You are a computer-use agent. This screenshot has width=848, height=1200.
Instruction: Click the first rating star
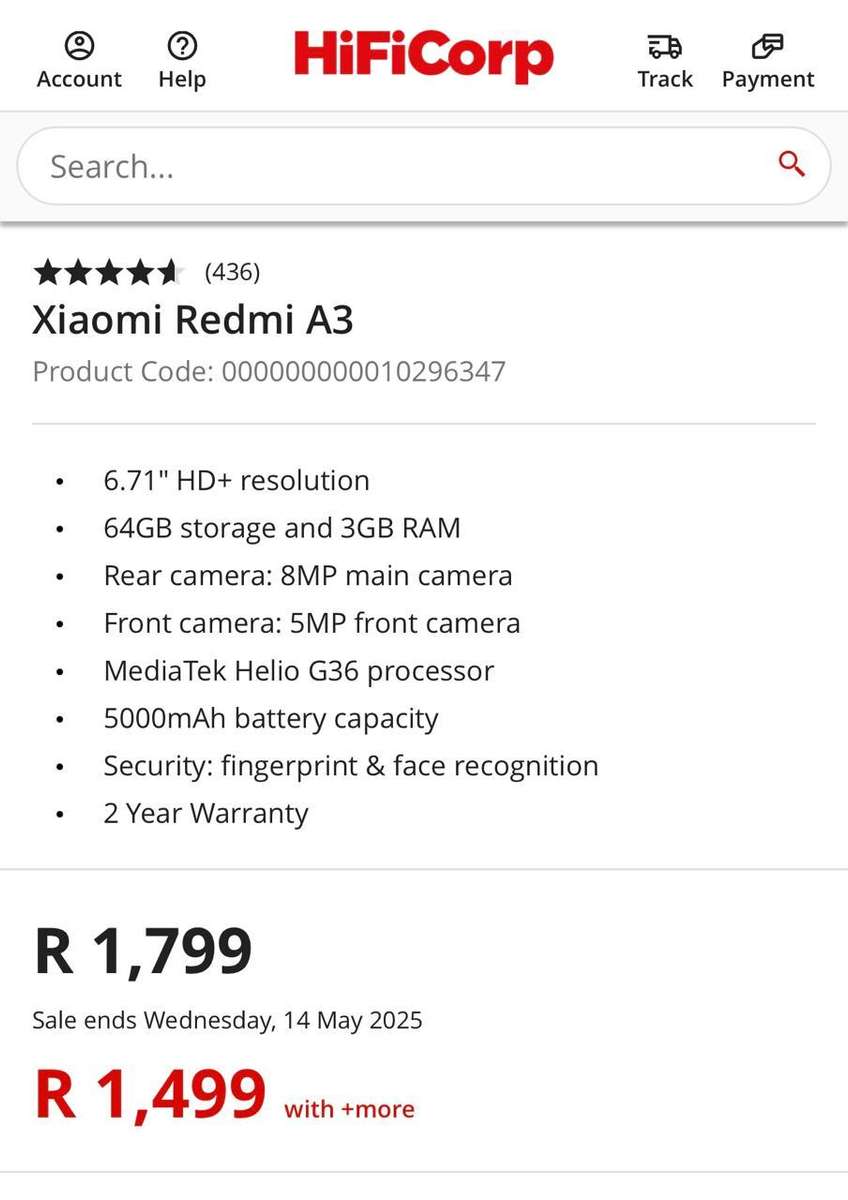[x=50, y=271]
